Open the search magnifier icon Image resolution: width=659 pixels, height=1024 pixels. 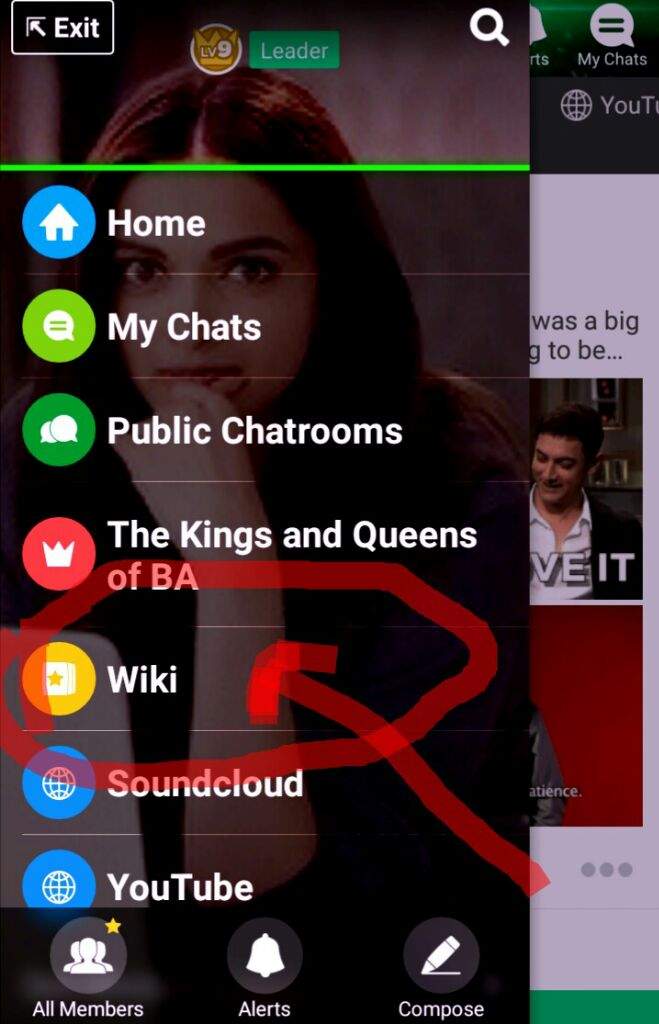tap(489, 27)
